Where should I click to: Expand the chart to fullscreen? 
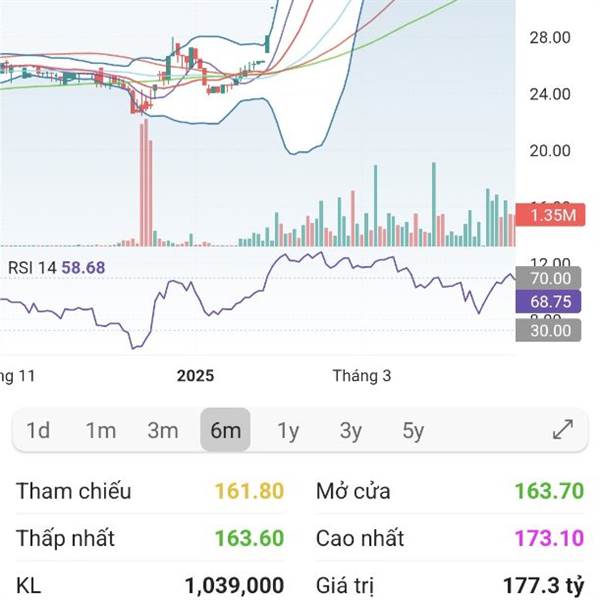pos(563,431)
